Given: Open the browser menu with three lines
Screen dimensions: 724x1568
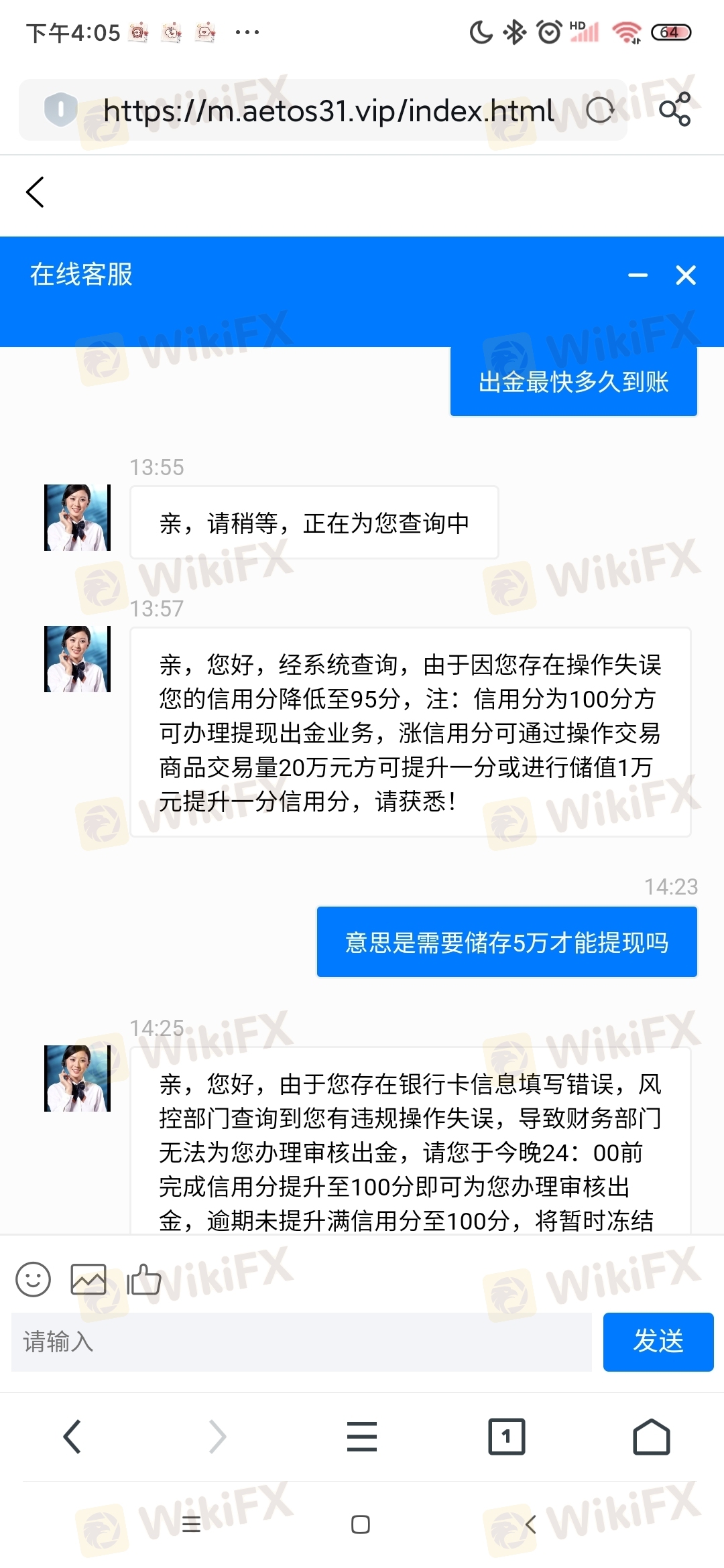Looking at the screenshot, I should pyautogui.click(x=362, y=1437).
